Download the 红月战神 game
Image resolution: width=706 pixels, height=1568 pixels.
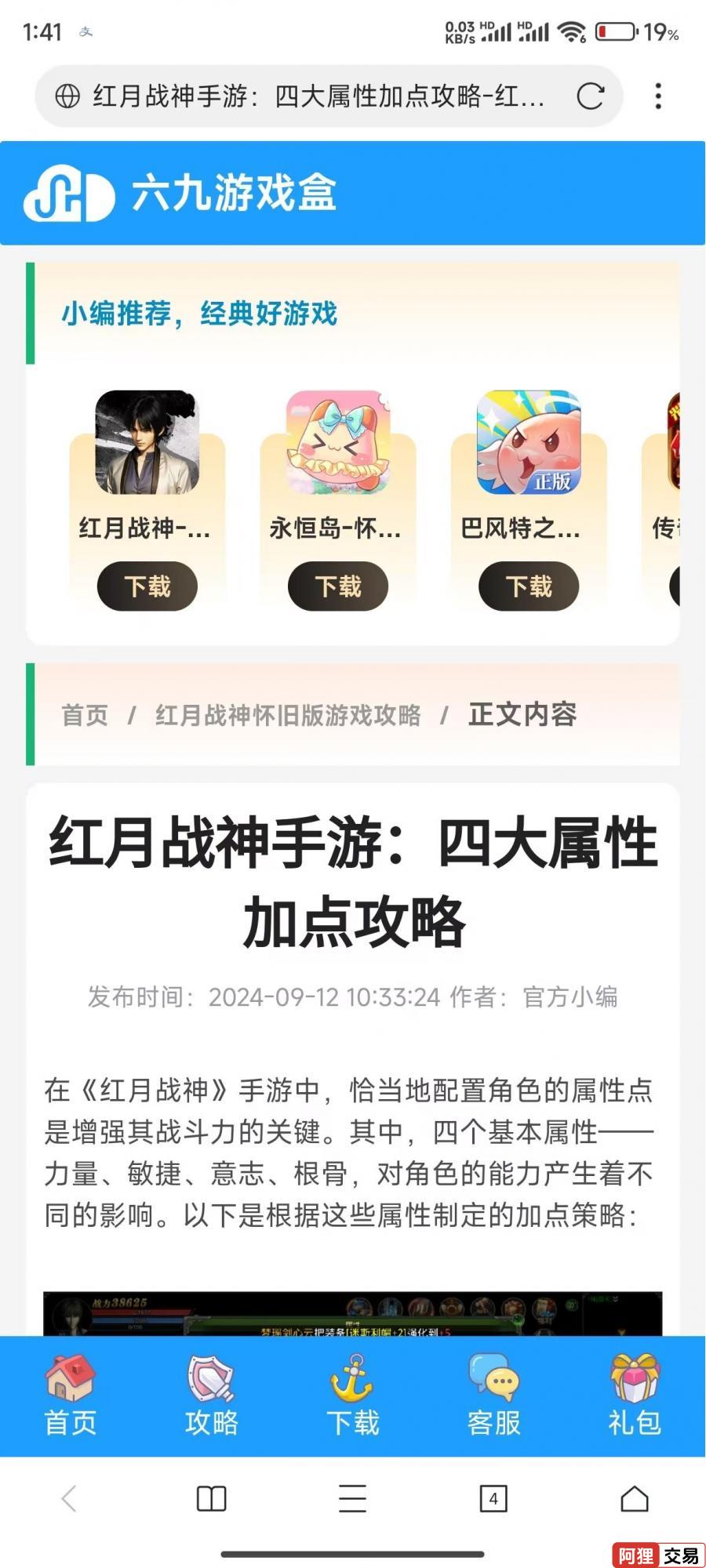coord(147,586)
